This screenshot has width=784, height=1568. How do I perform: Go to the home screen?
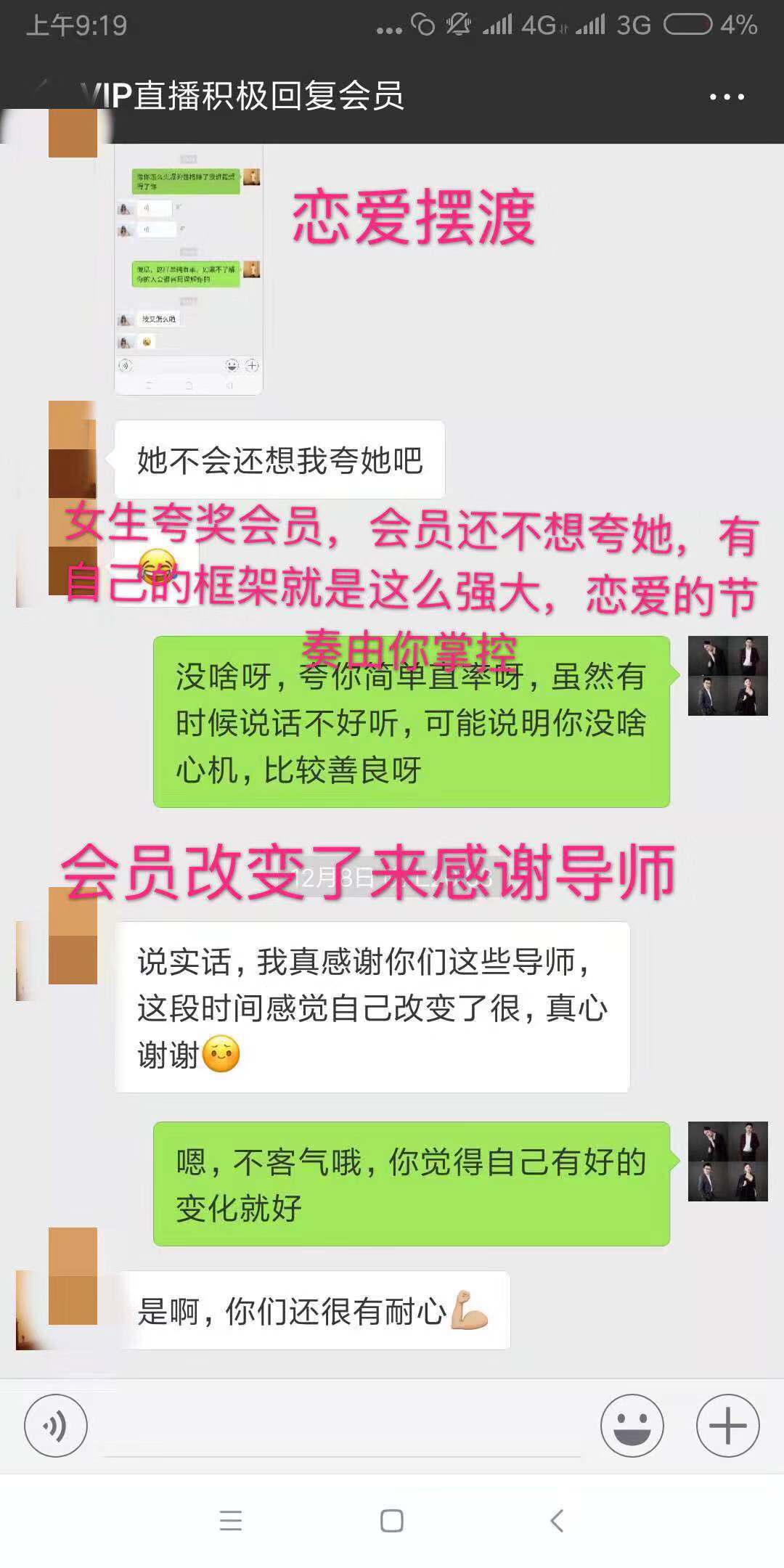tap(392, 1520)
